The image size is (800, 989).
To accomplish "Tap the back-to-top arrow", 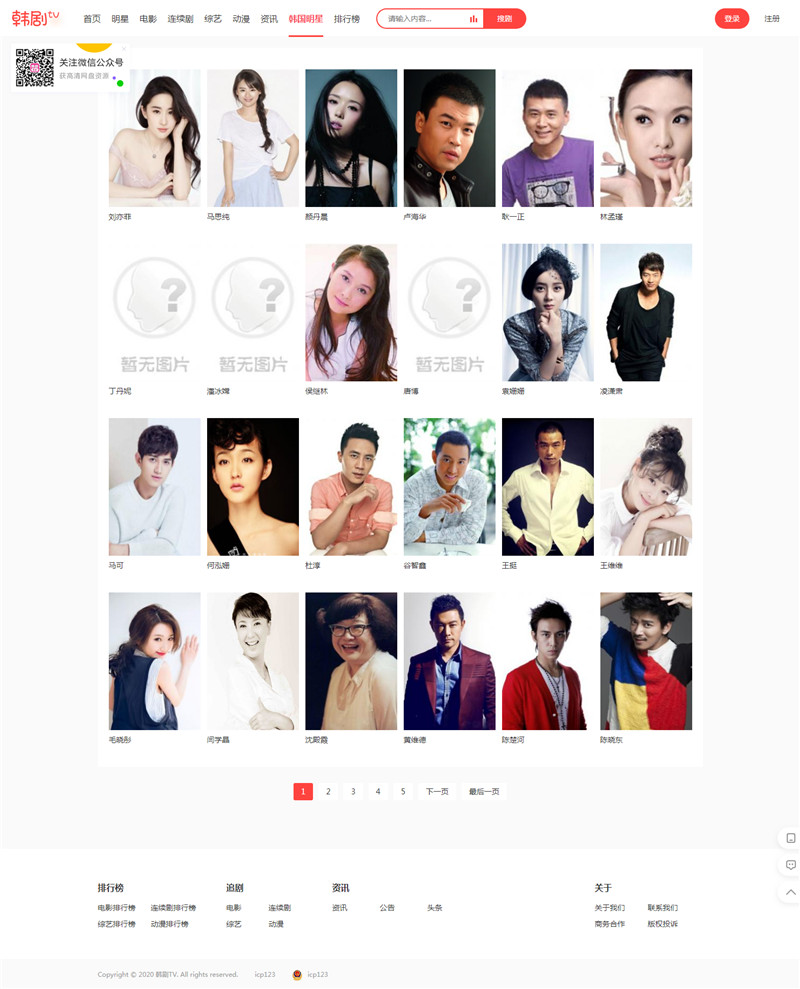I will (790, 891).
